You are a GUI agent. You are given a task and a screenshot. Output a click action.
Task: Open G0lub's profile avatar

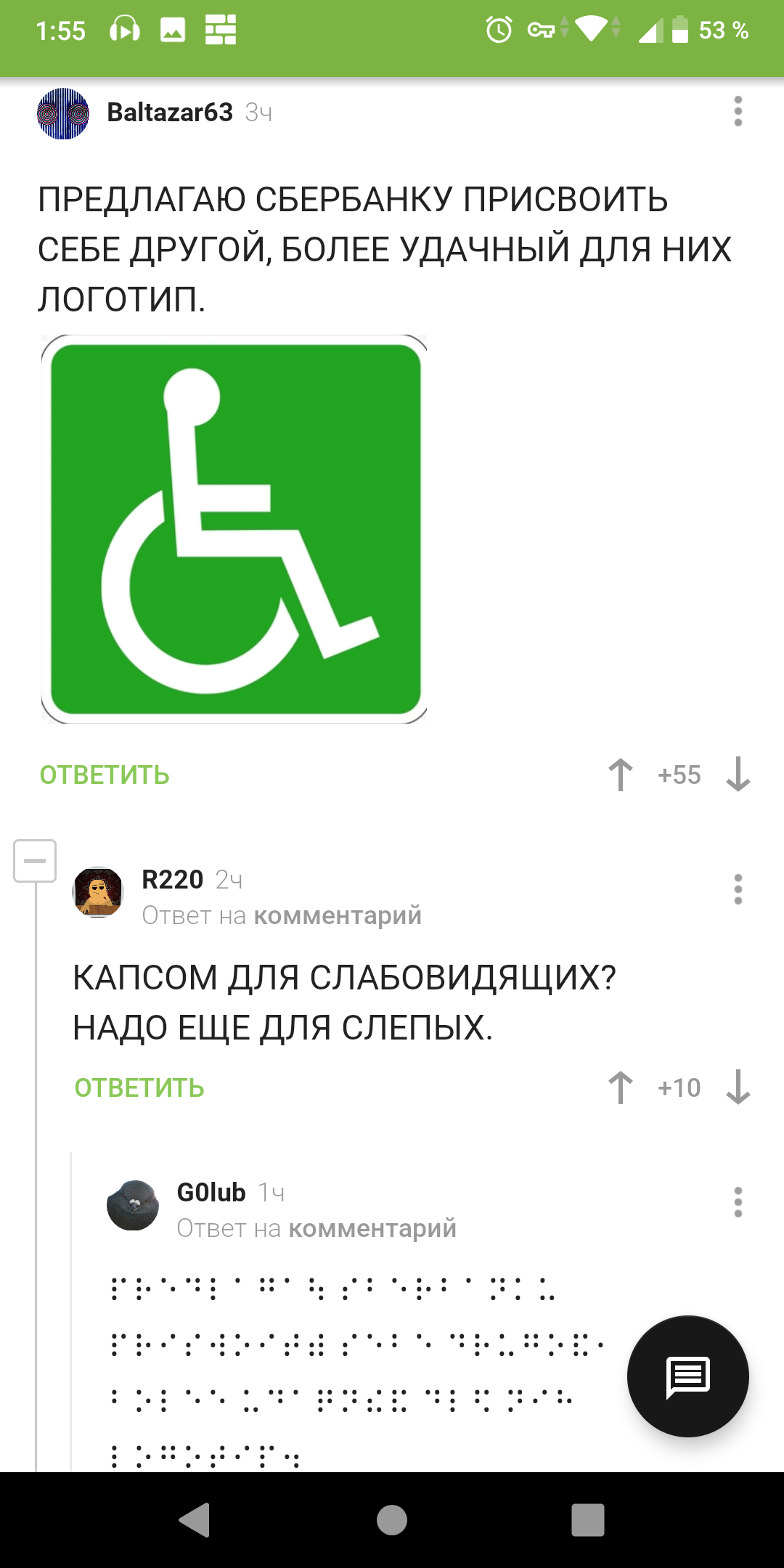click(x=133, y=1205)
